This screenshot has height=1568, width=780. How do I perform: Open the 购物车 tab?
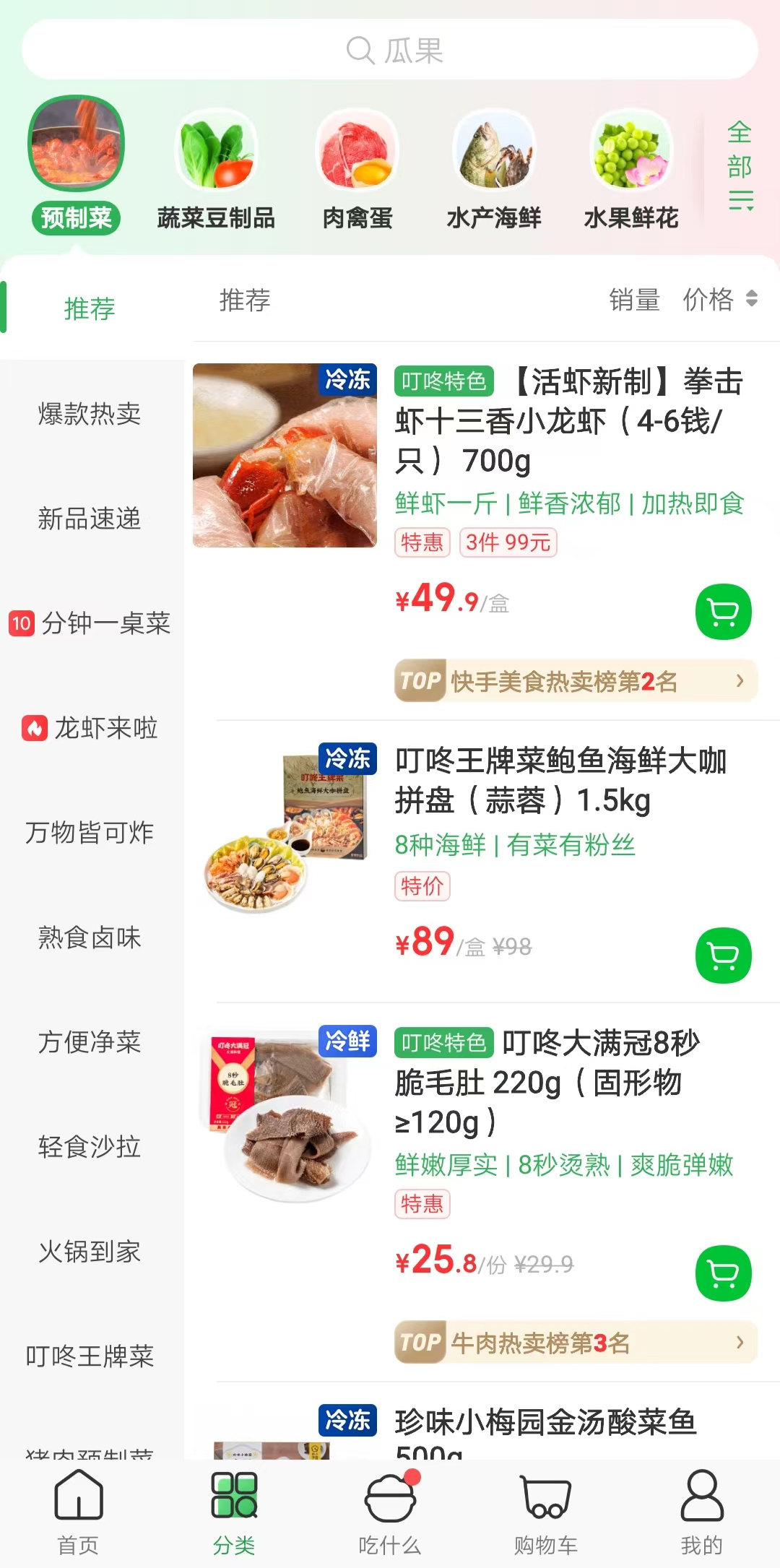pos(546,1513)
